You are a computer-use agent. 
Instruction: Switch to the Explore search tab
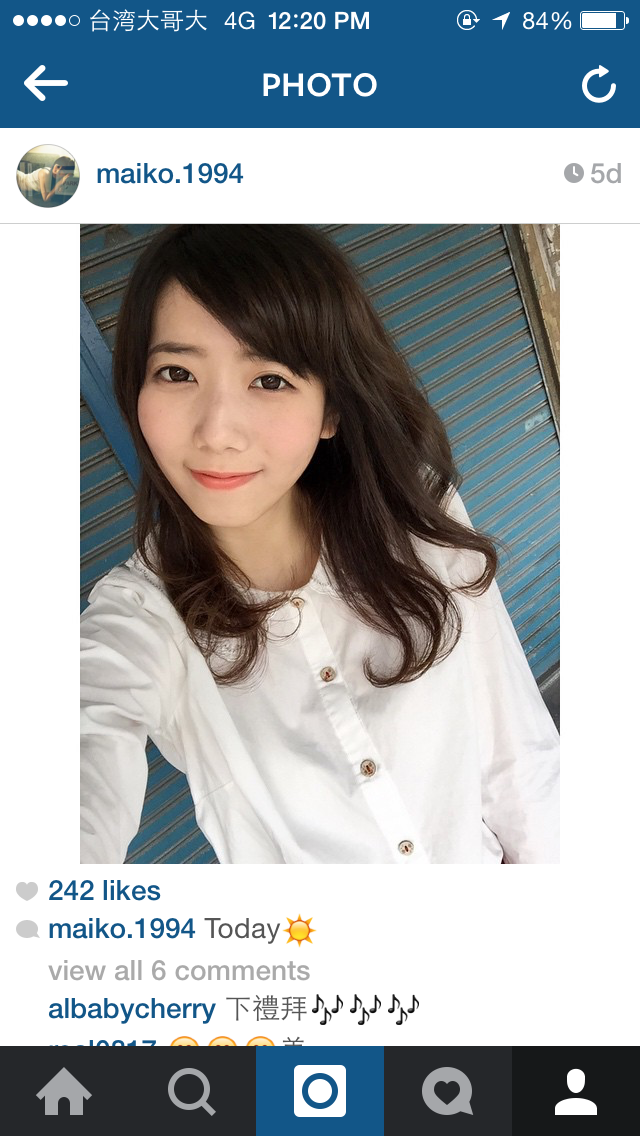click(192, 1091)
